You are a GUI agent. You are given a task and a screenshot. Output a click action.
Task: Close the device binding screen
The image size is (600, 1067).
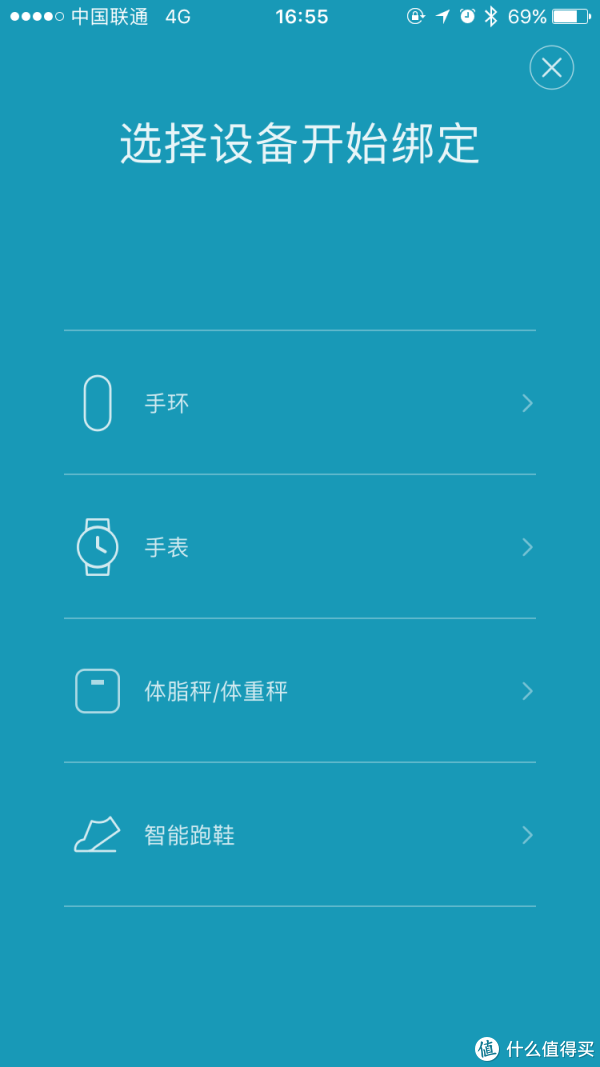551,67
